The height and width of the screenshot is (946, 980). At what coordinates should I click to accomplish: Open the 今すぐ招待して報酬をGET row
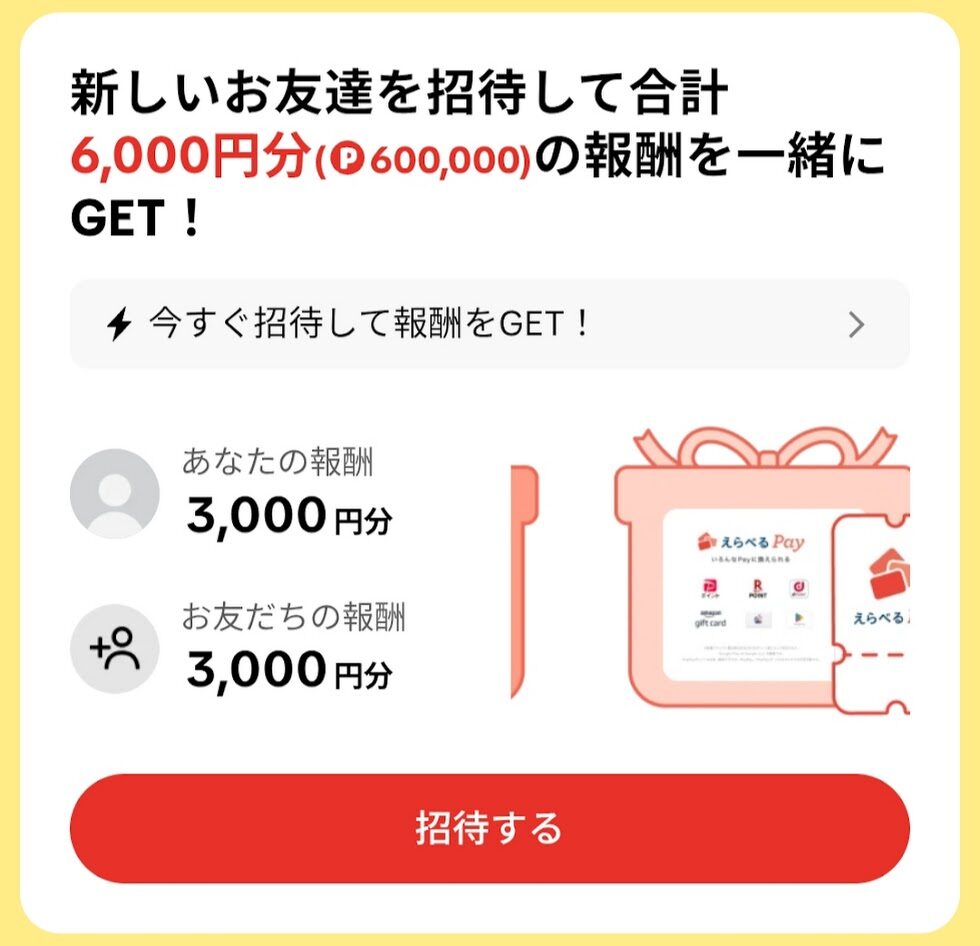point(489,324)
